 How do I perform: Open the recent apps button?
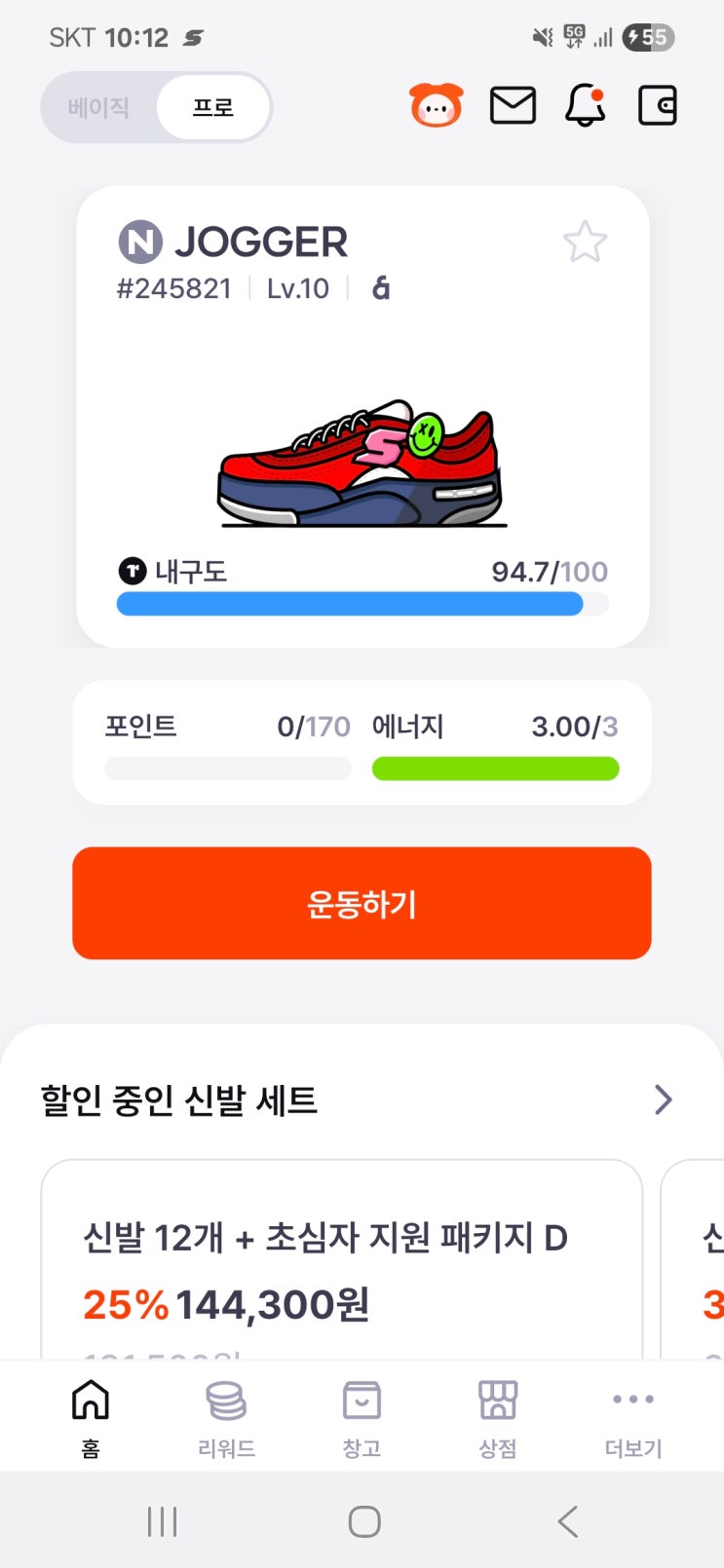162,1521
